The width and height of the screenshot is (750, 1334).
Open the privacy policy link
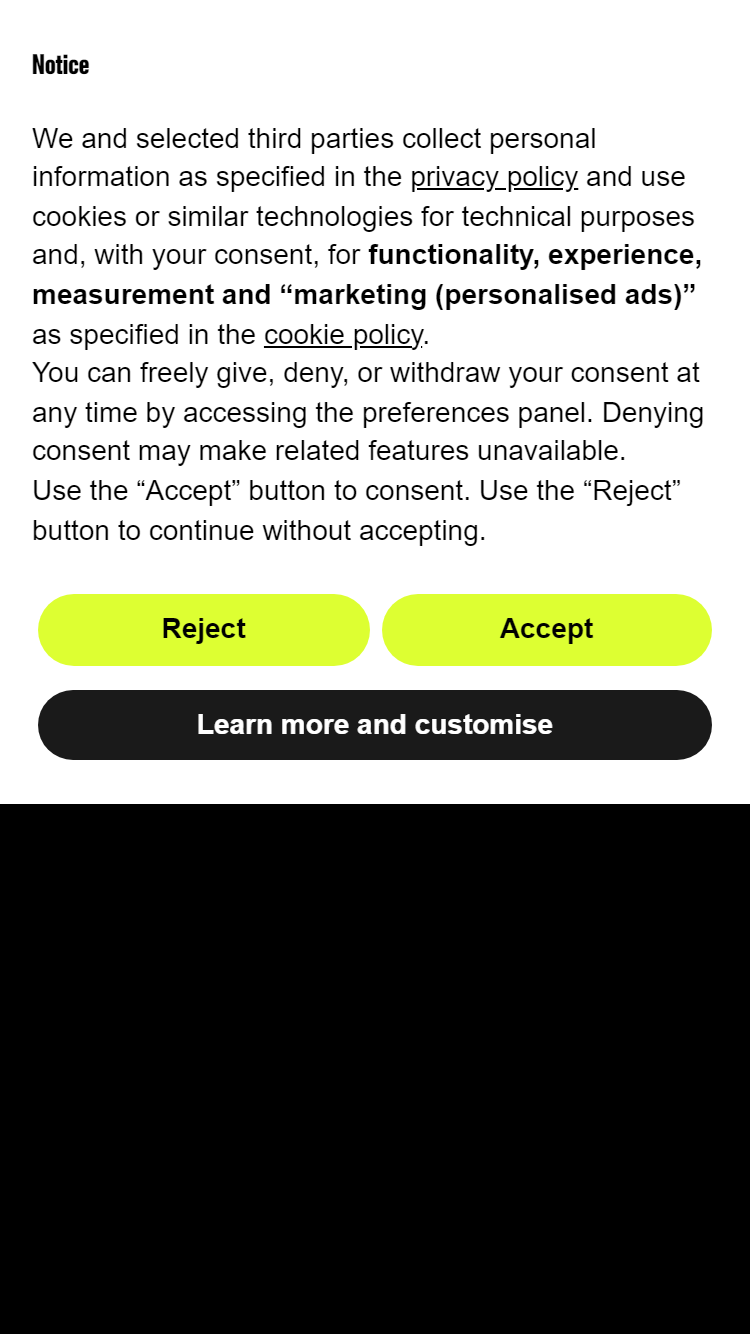point(494,177)
